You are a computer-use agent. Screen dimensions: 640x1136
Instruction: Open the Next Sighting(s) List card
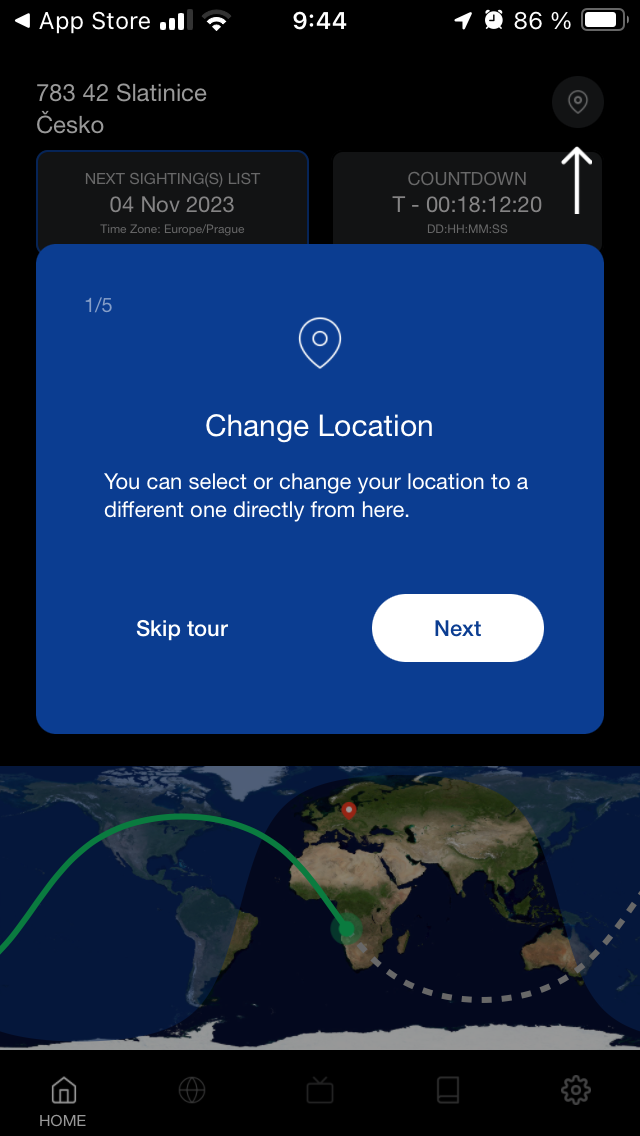[172, 200]
